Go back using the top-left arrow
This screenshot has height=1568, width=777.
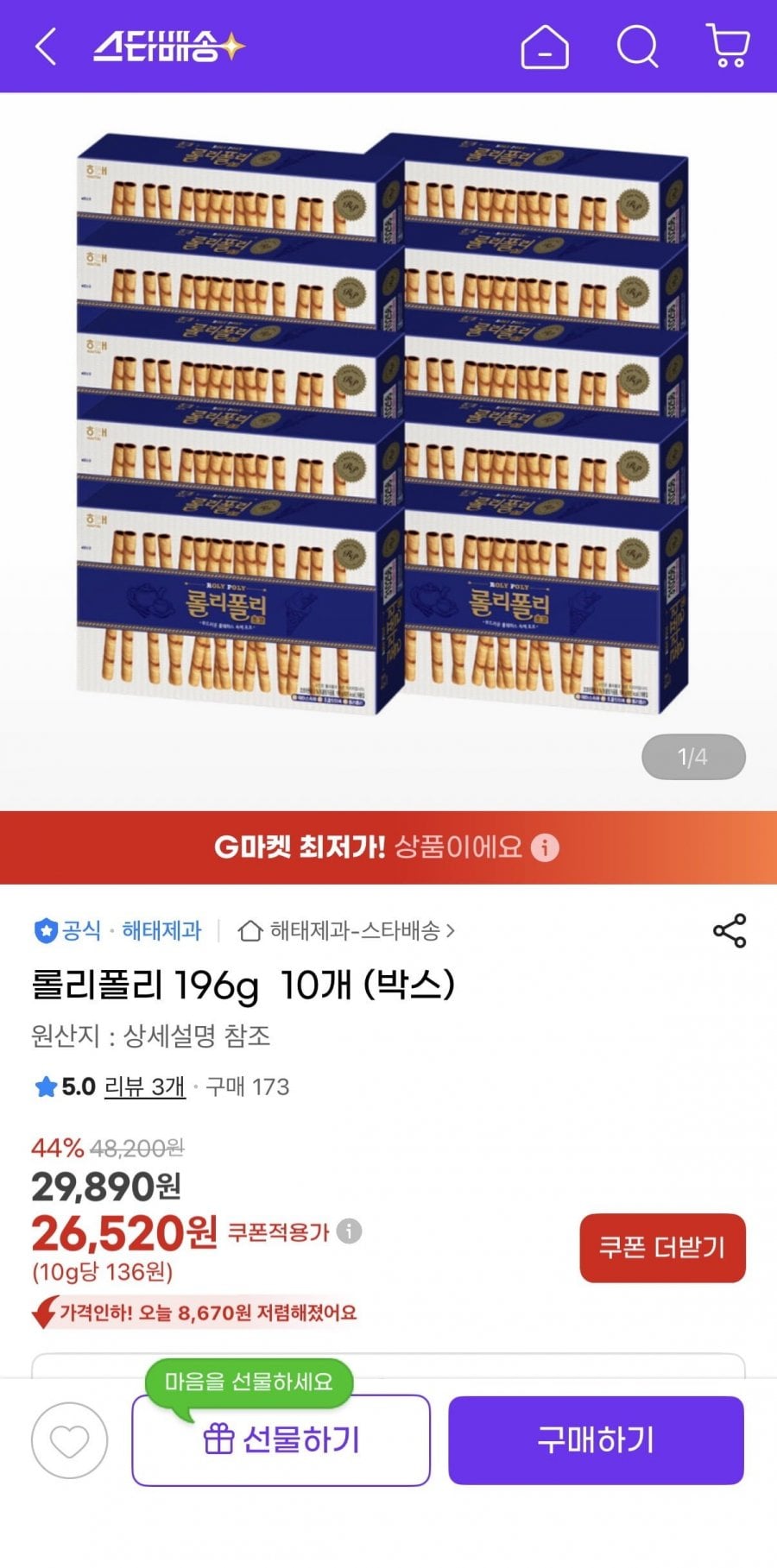(45, 47)
